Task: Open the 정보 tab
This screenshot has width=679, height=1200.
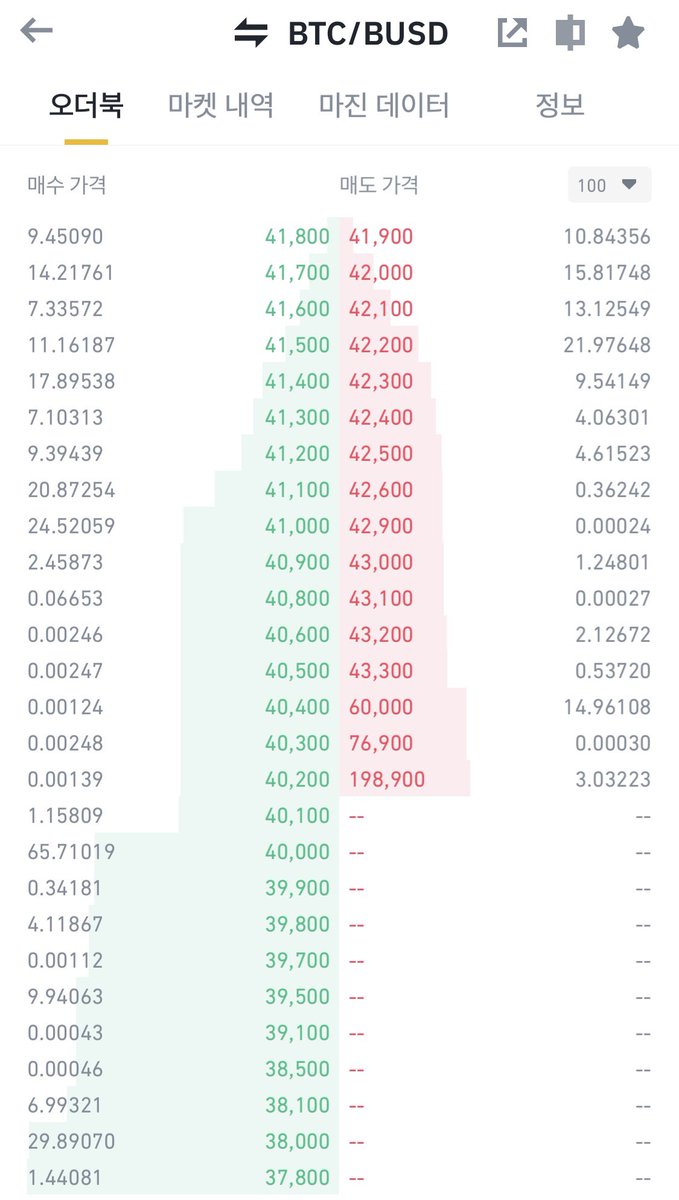Action: point(560,105)
